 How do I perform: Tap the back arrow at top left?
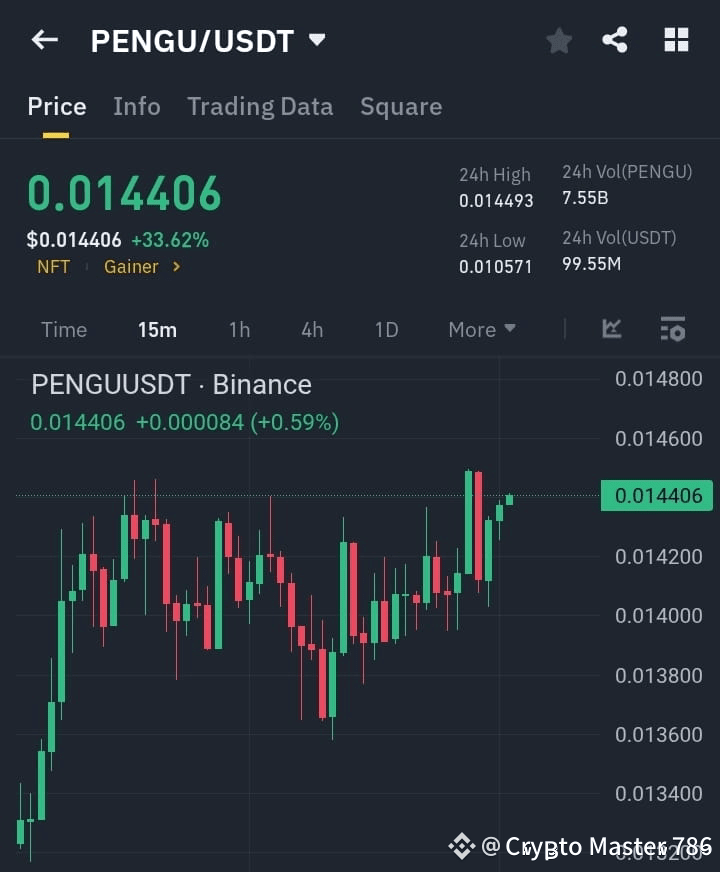43,39
